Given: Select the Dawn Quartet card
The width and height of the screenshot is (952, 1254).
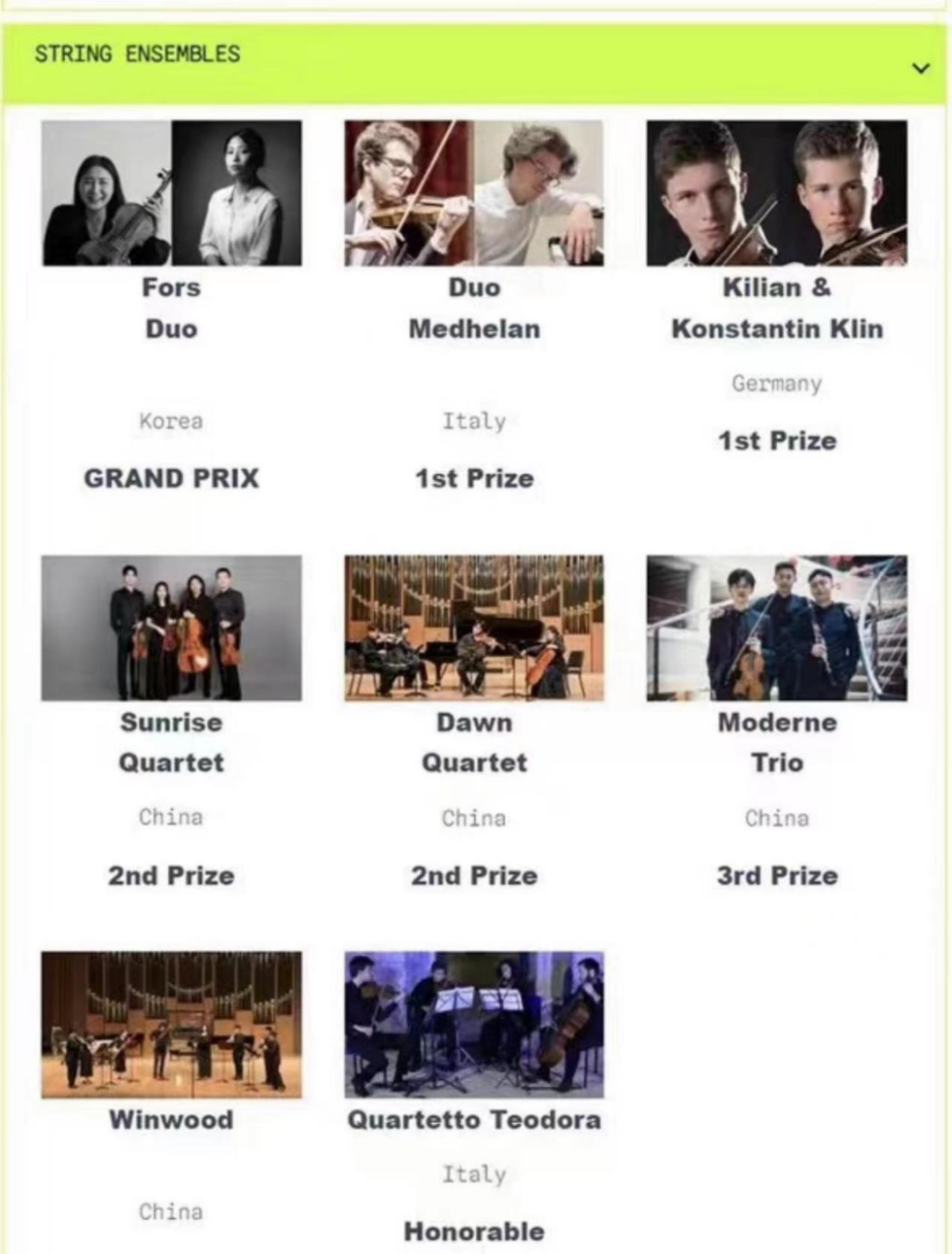Looking at the screenshot, I should [474, 628].
